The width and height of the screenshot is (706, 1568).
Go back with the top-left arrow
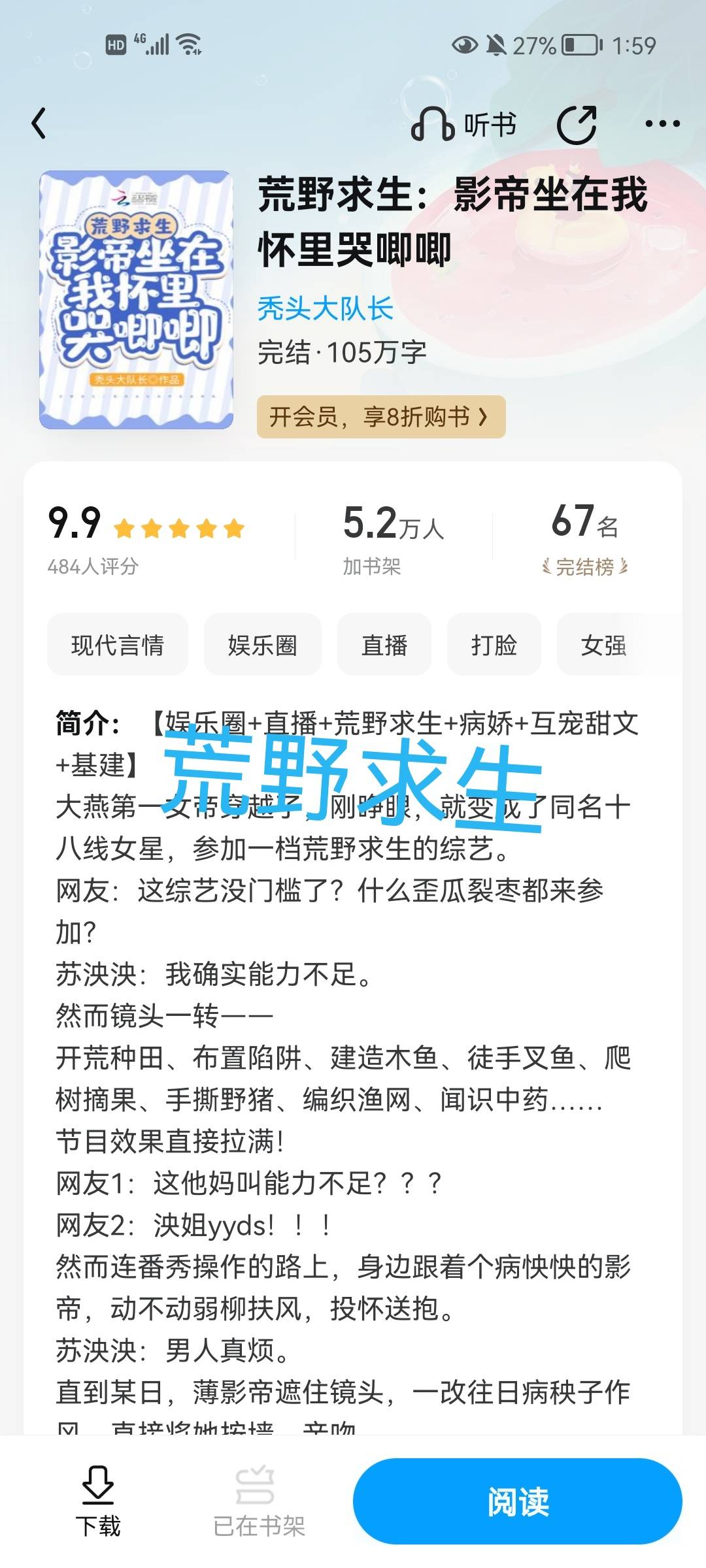pyautogui.click(x=39, y=123)
